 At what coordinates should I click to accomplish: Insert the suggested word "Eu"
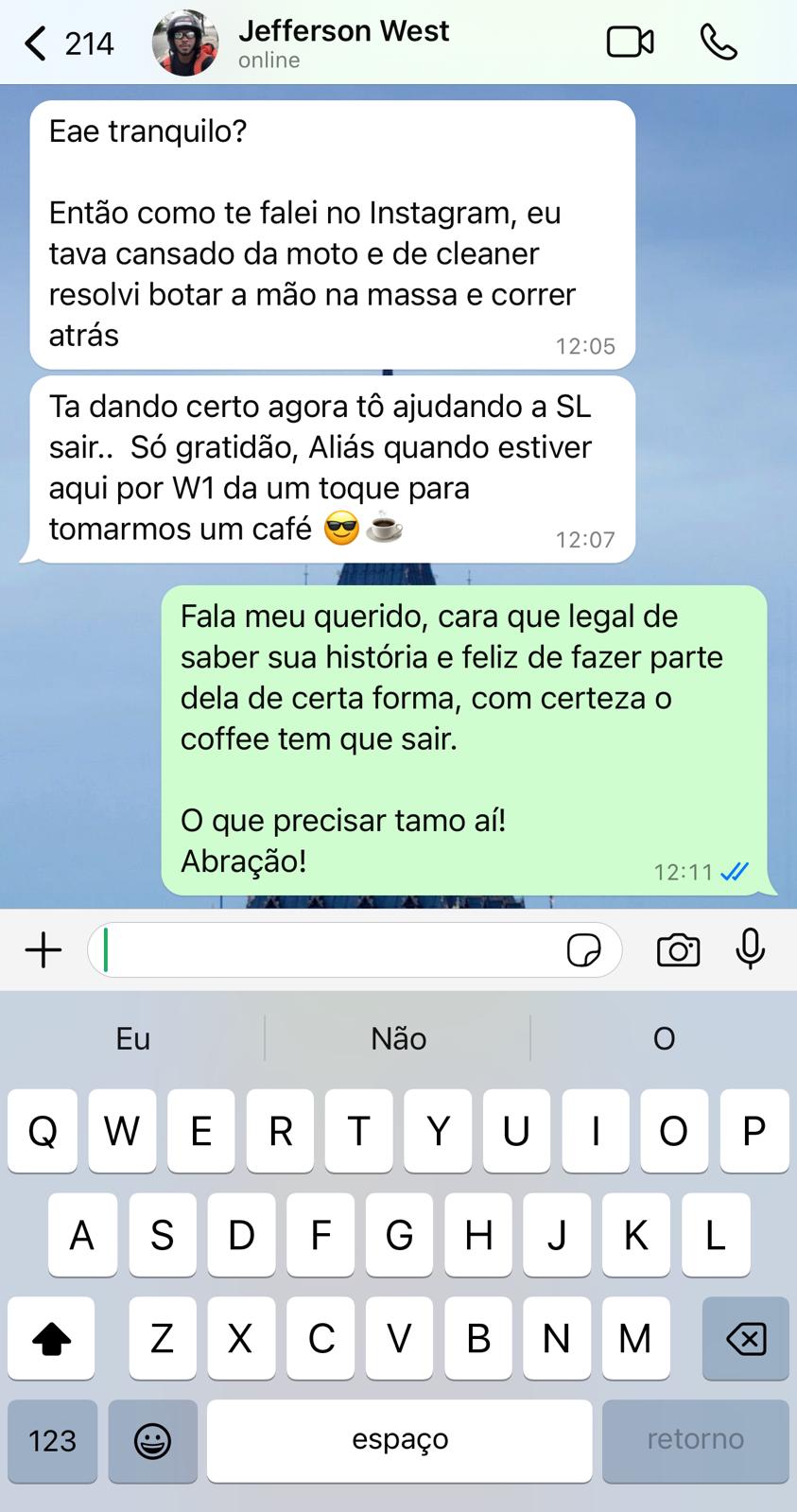click(x=132, y=1038)
